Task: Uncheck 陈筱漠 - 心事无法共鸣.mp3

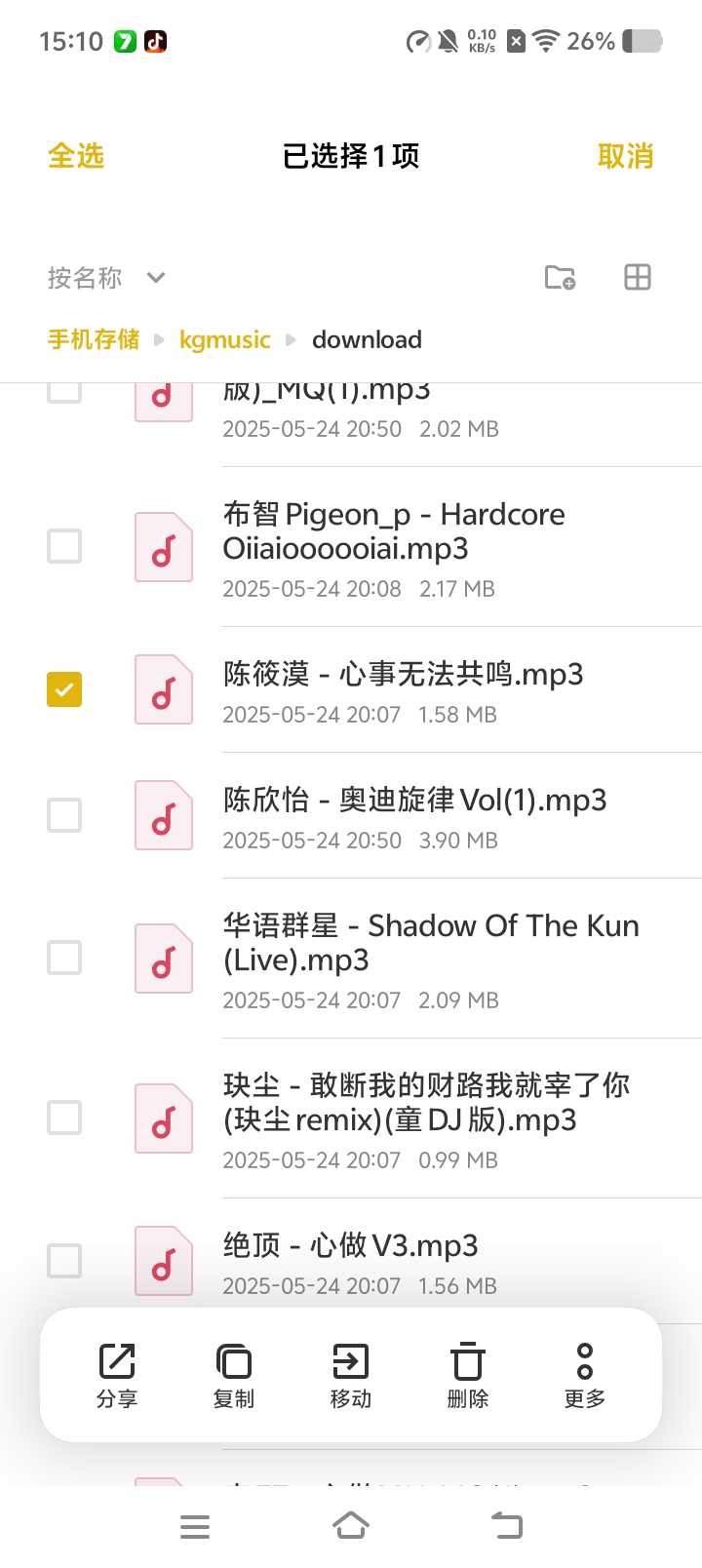Action: pos(64,689)
